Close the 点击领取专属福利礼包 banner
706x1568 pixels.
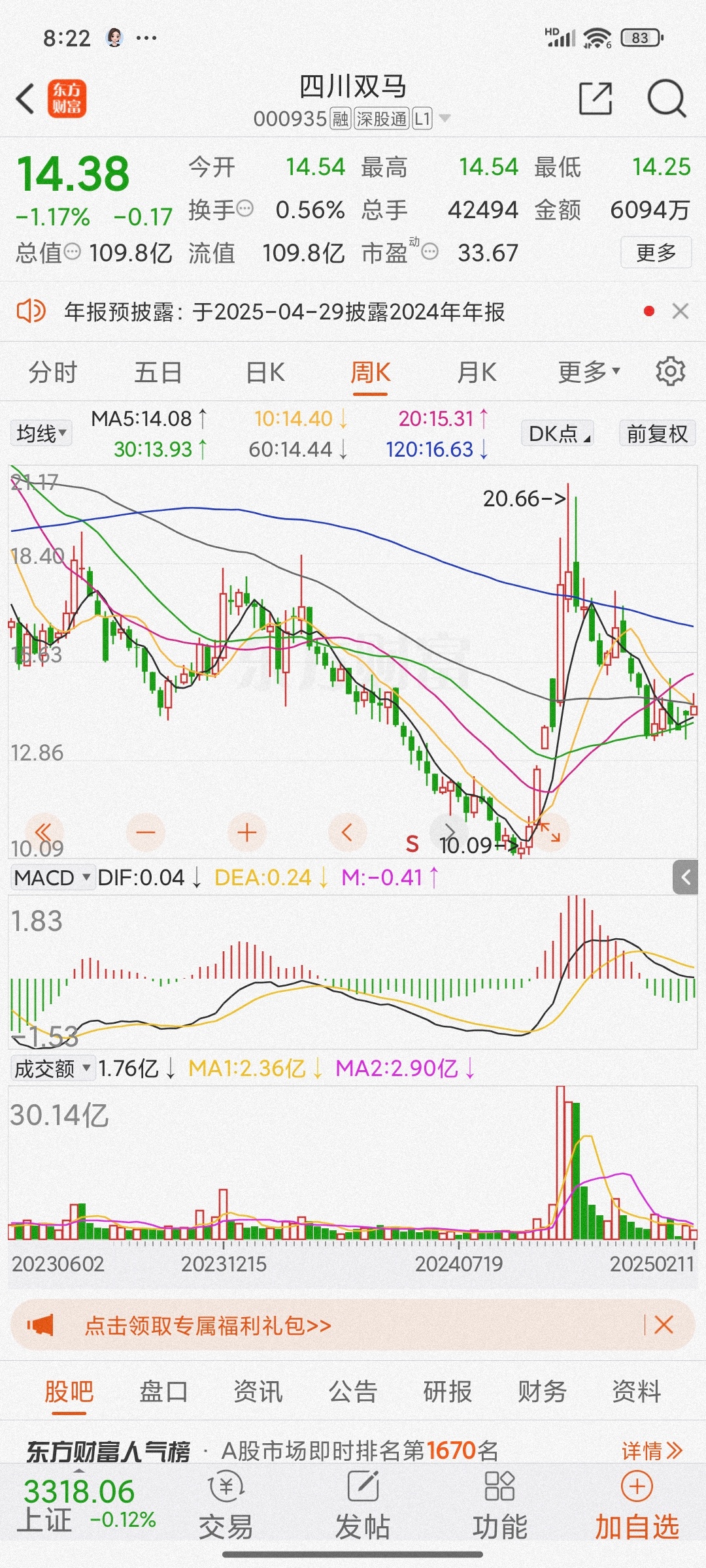pyautogui.click(x=664, y=1325)
